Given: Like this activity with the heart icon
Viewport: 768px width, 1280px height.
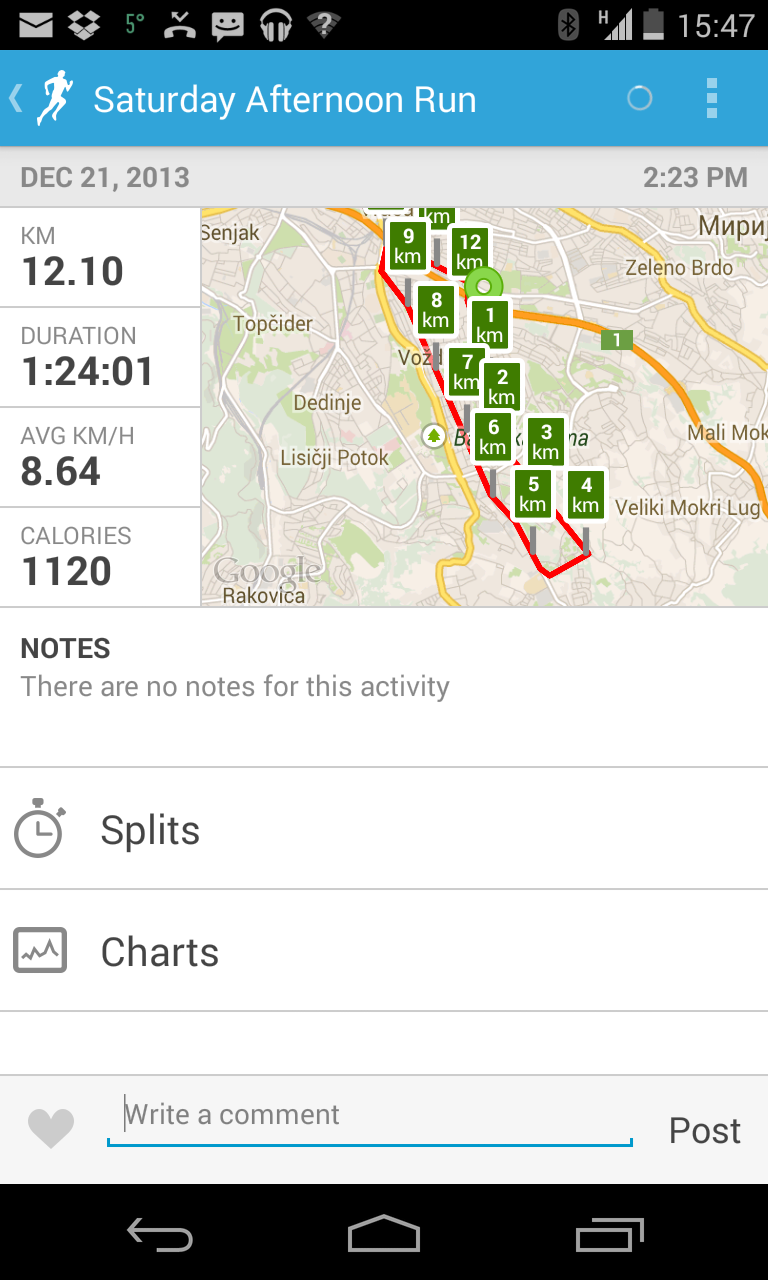Looking at the screenshot, I should click(x=51, y=1129).
